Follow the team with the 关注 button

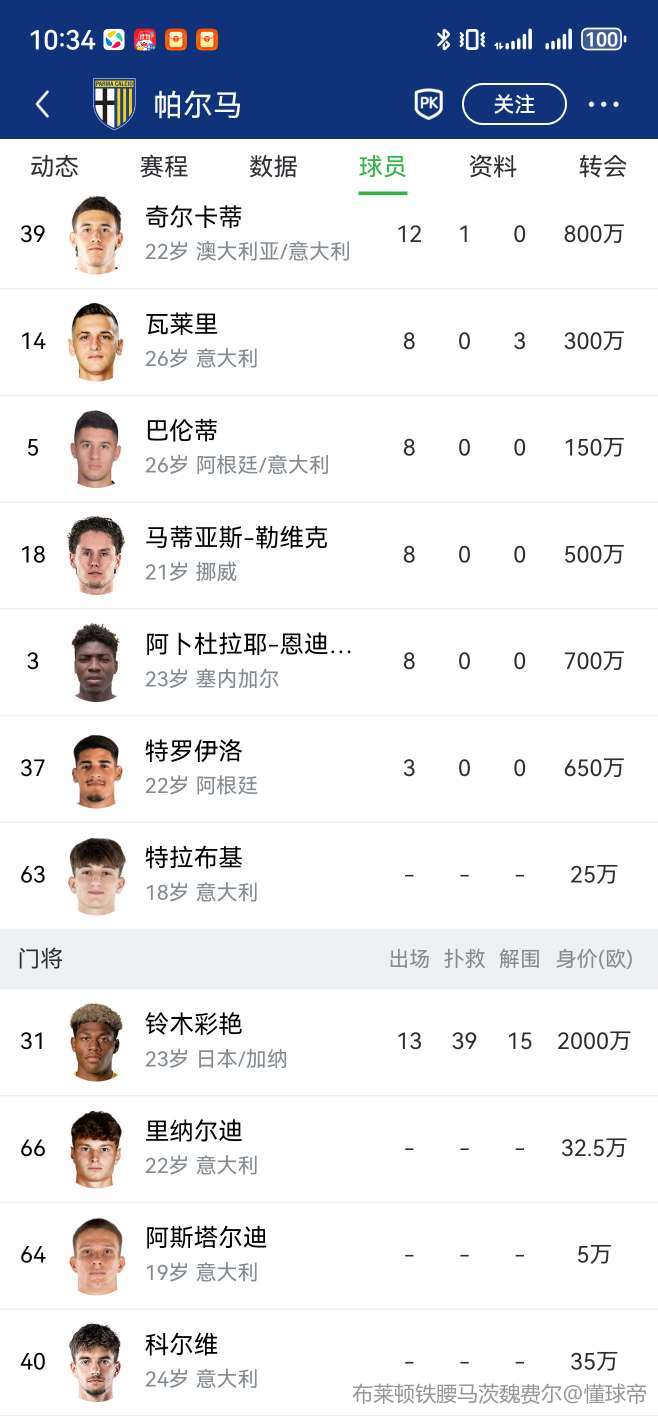tap(514, 104)
